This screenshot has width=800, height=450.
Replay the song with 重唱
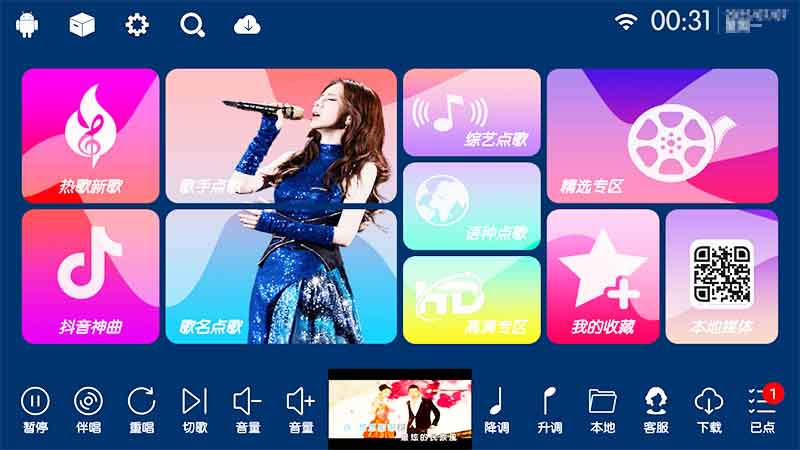click(141, 409)
